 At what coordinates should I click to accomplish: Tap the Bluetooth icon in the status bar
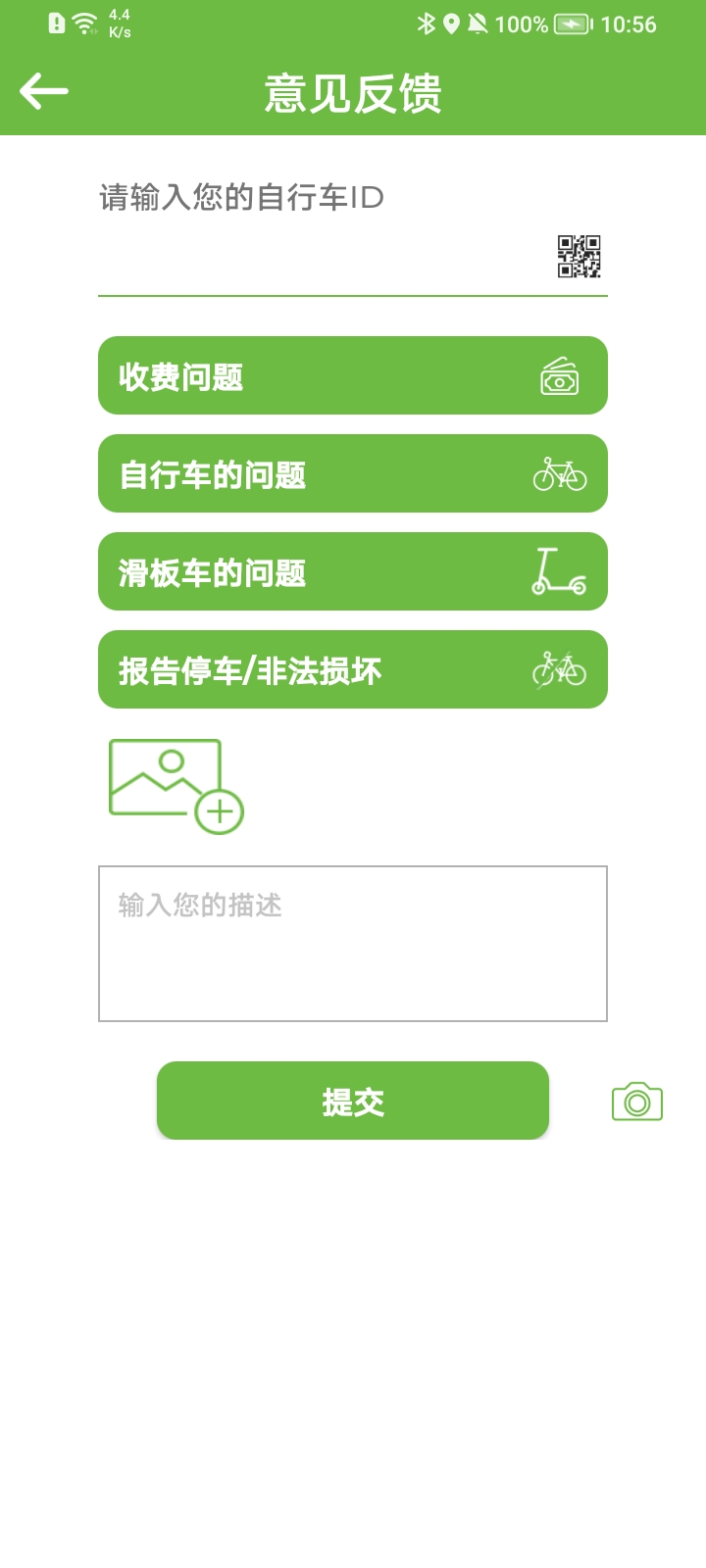click(426, 24)
